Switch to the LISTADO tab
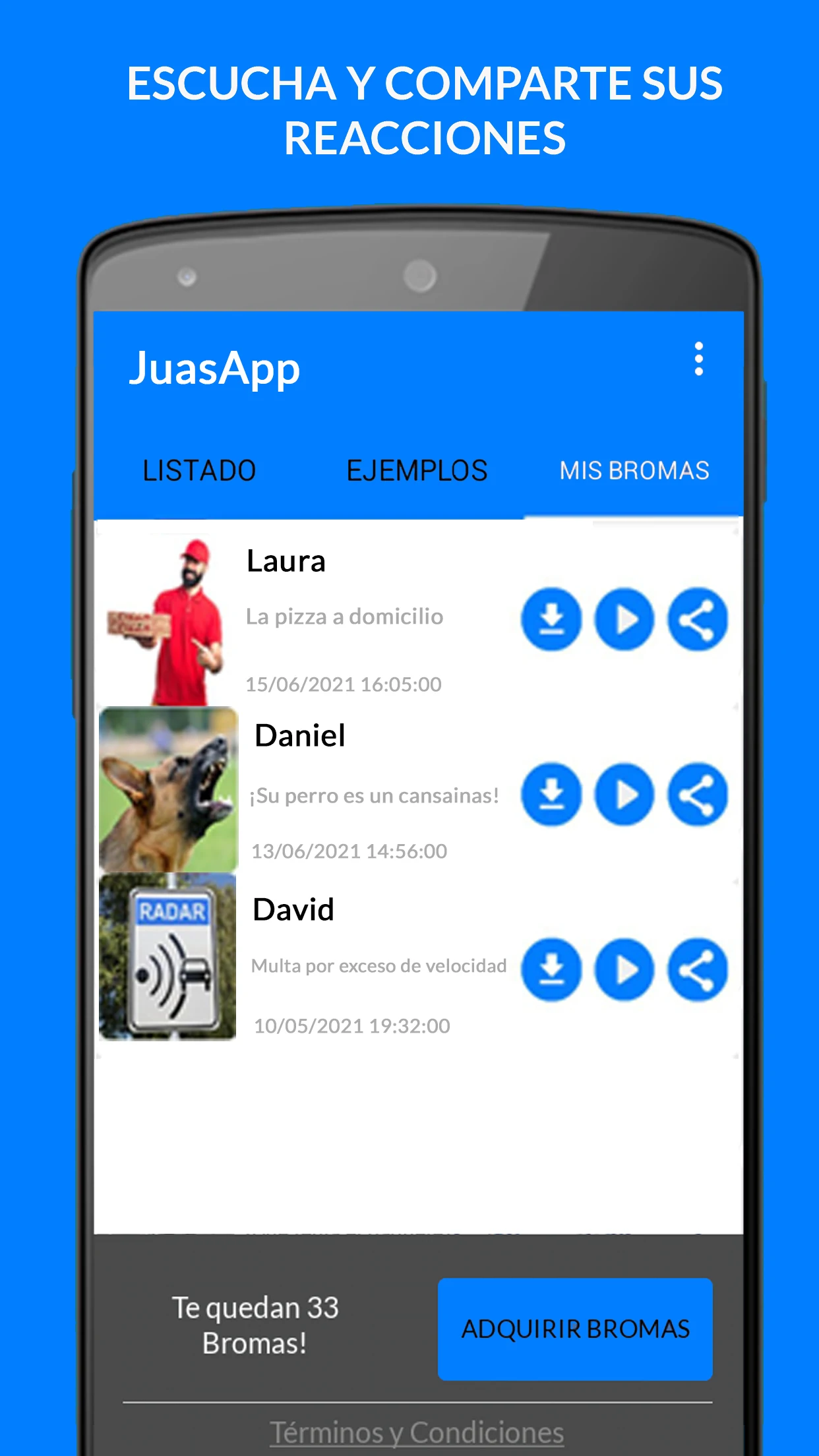This screenshot has height=1456, width=819. pyautogui.click(x=199, y=470)
